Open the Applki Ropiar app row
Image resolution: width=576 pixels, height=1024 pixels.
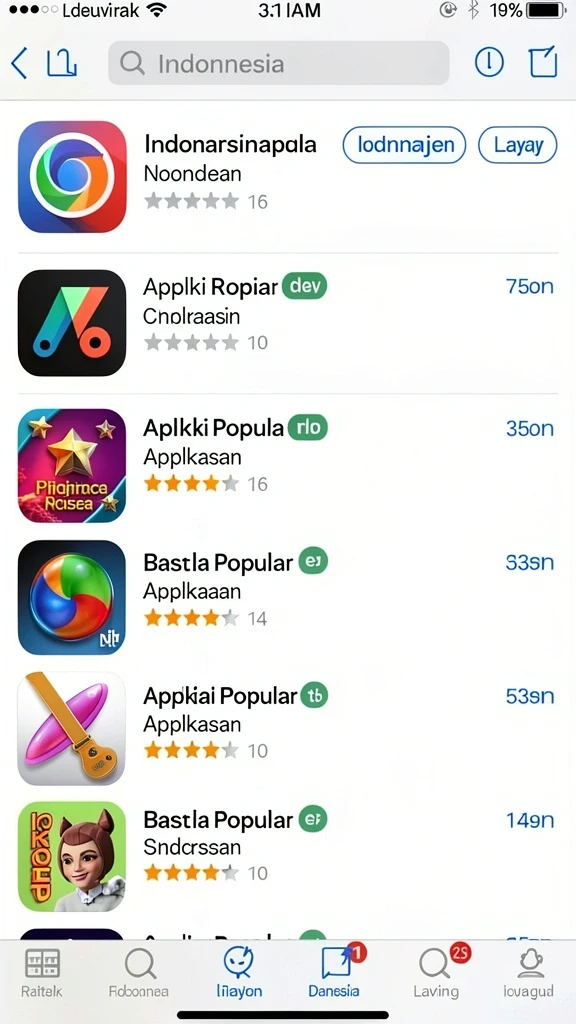(x=287, y=323)
